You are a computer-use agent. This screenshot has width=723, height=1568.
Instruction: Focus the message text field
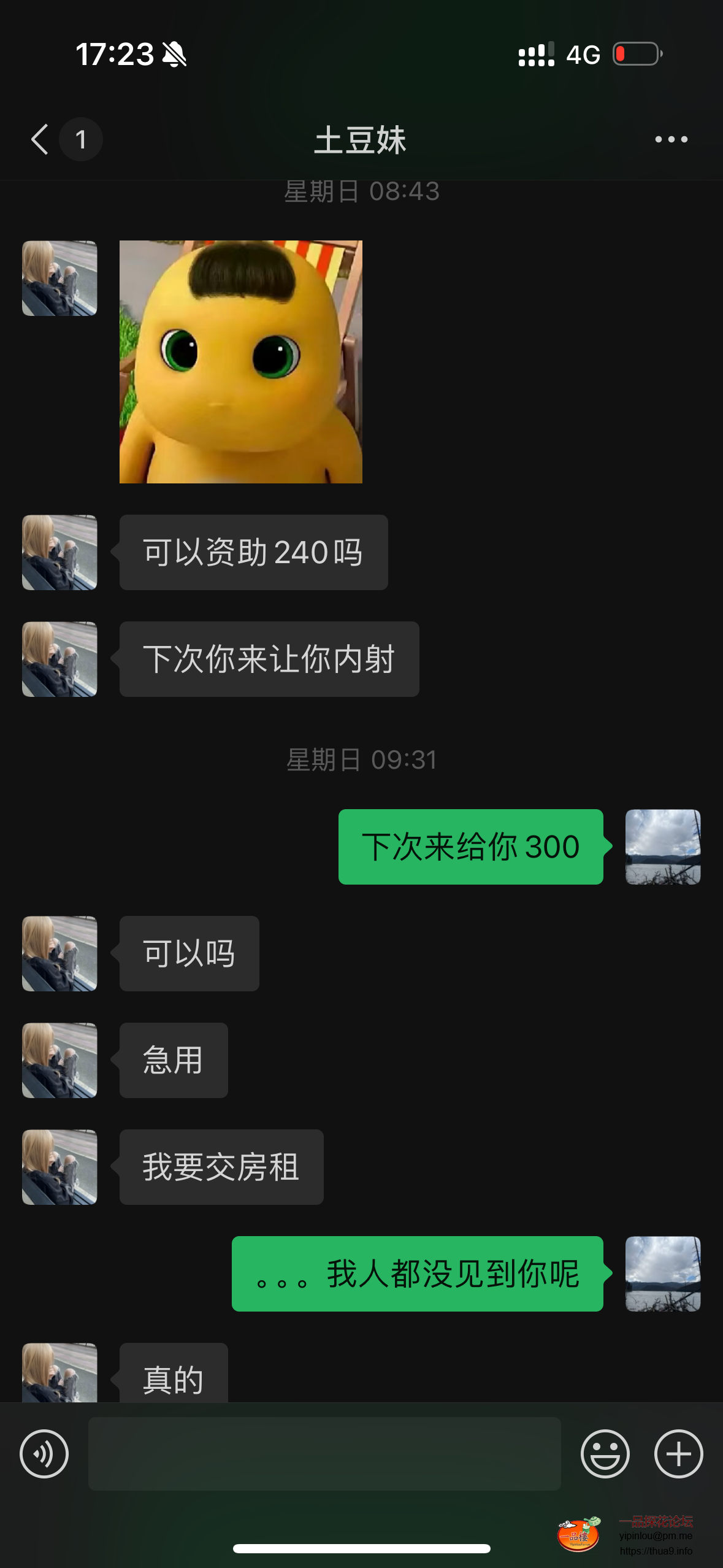324,1453
